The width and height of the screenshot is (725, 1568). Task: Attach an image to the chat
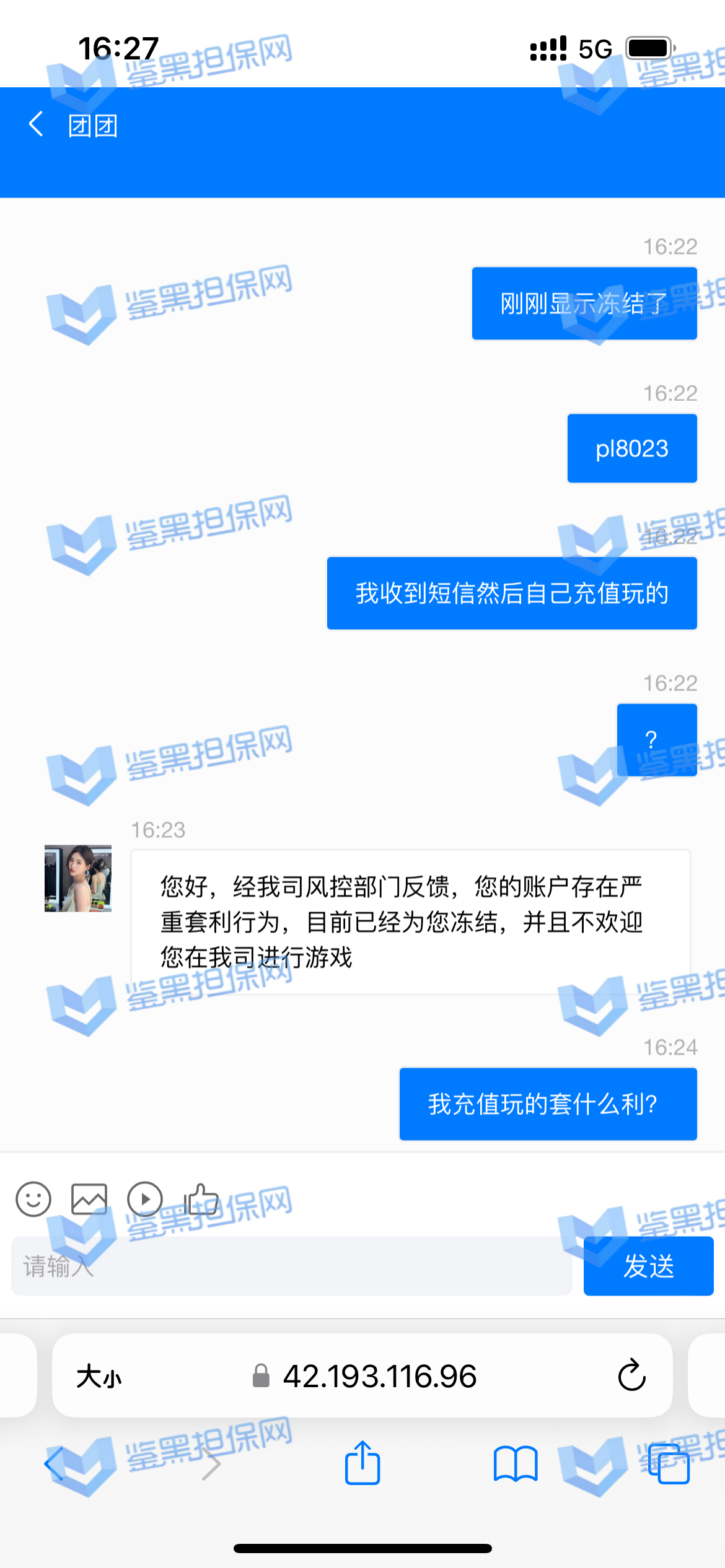coord(89,1200)
